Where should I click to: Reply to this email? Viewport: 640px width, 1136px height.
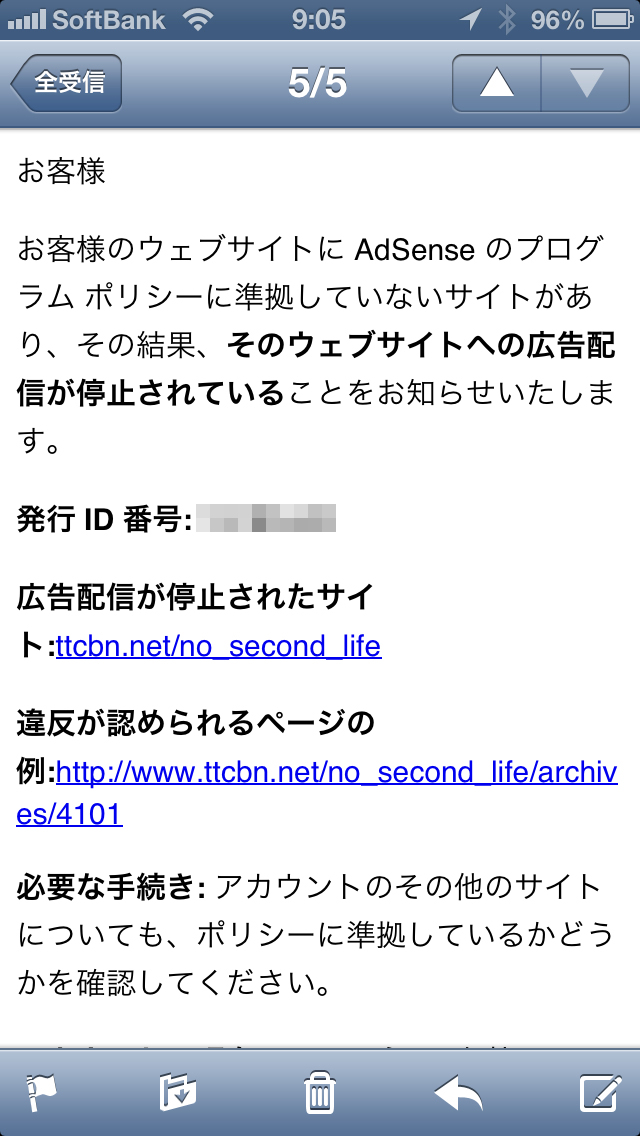tap(459, 1092)
